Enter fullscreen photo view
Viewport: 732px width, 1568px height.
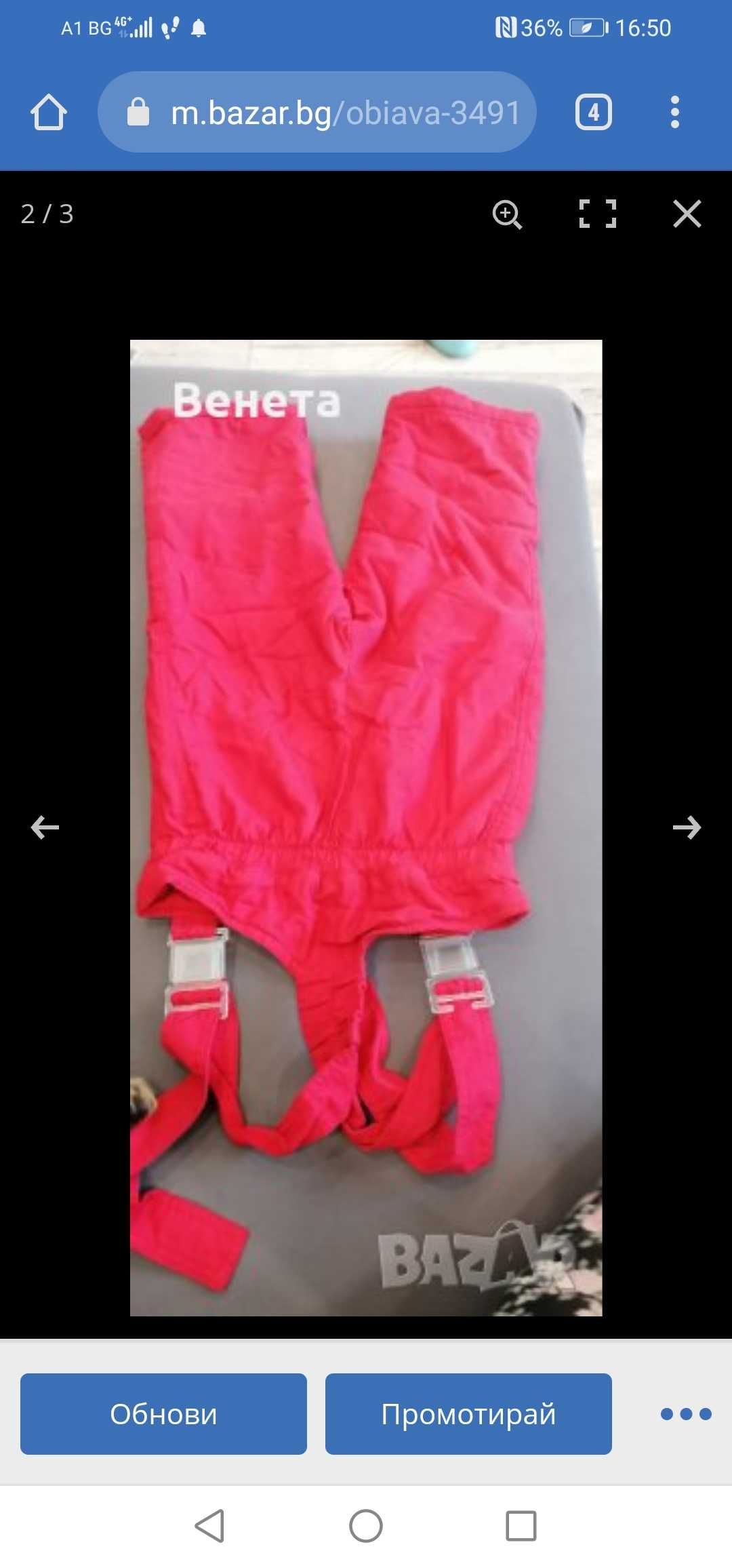pos(597,214)
